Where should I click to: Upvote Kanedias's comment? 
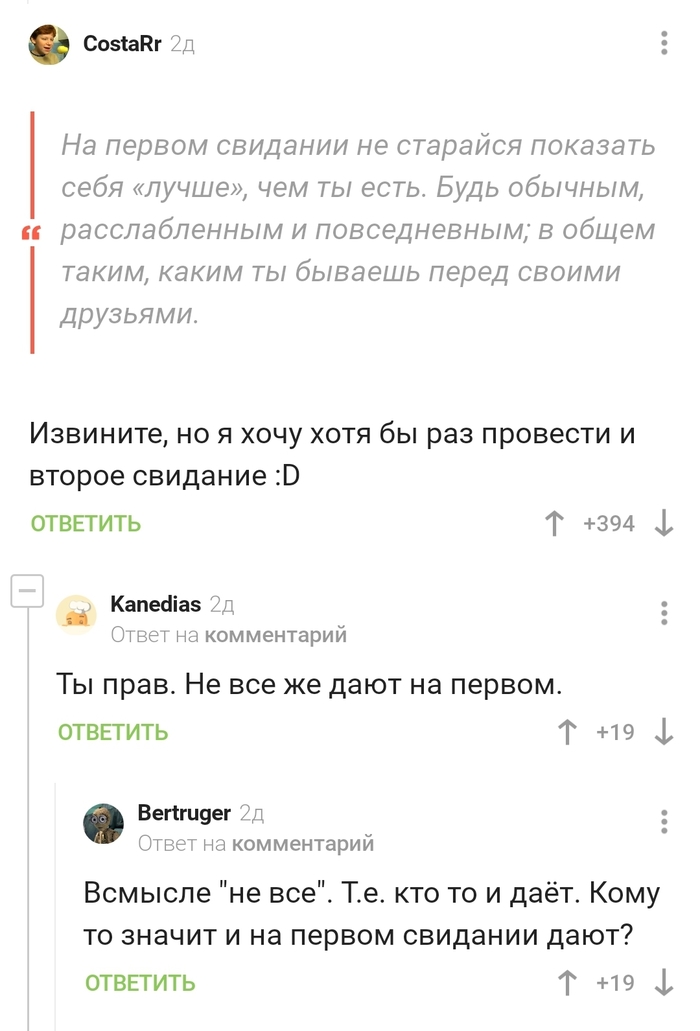[567, 732]
